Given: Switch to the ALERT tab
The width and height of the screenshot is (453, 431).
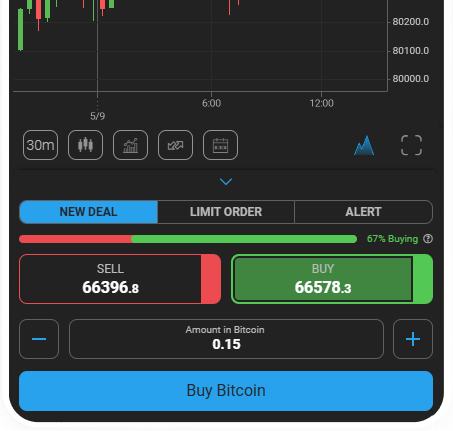Looking at the screenshot, I should click(364, 212).
